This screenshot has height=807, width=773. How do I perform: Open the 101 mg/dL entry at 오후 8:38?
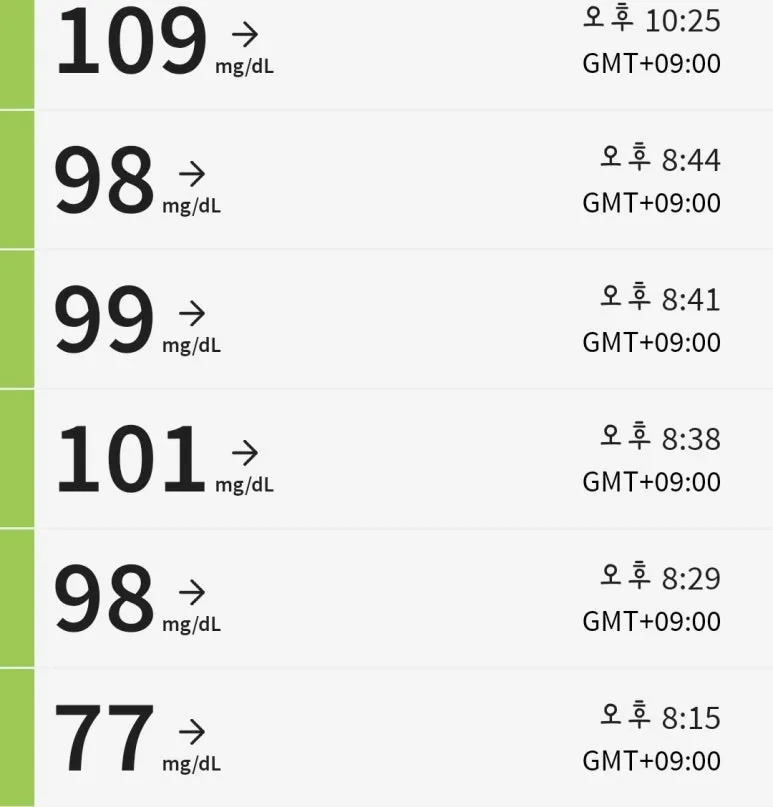tap(400, 459)
